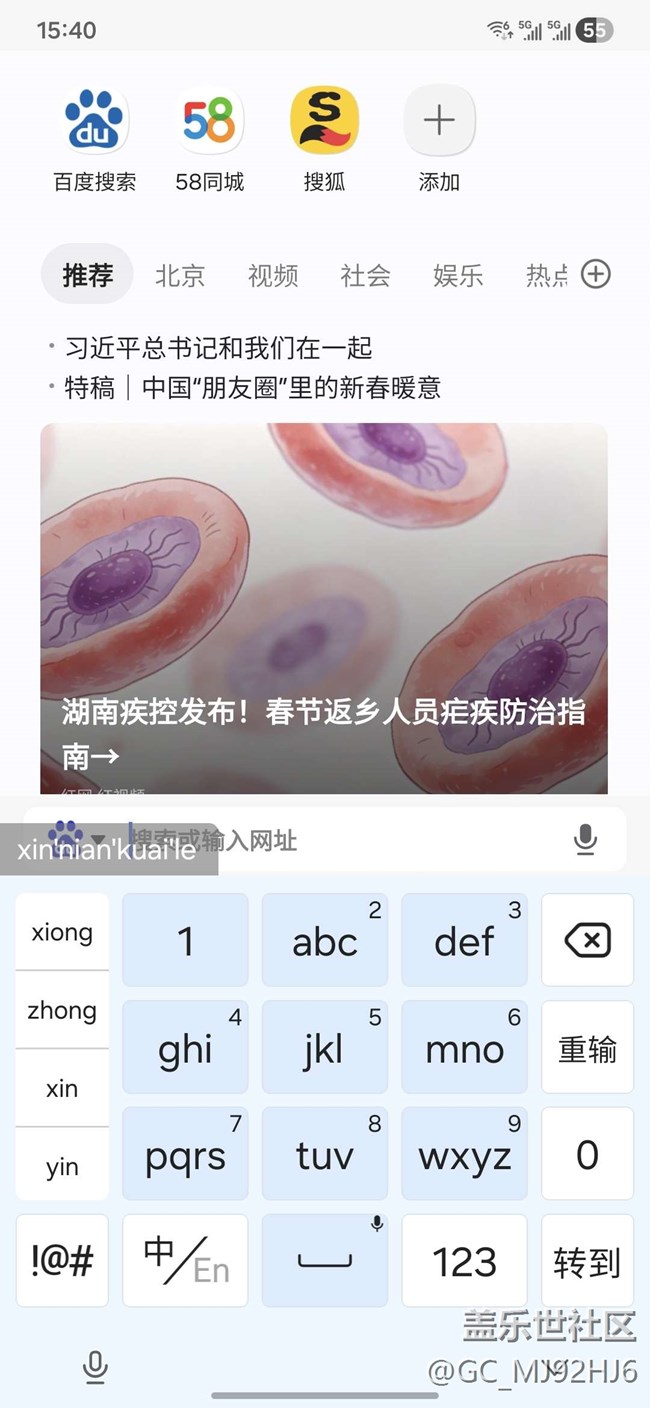Switch to the 视频 tab
The image size is (650, 1408).
(x=273, y=275)
